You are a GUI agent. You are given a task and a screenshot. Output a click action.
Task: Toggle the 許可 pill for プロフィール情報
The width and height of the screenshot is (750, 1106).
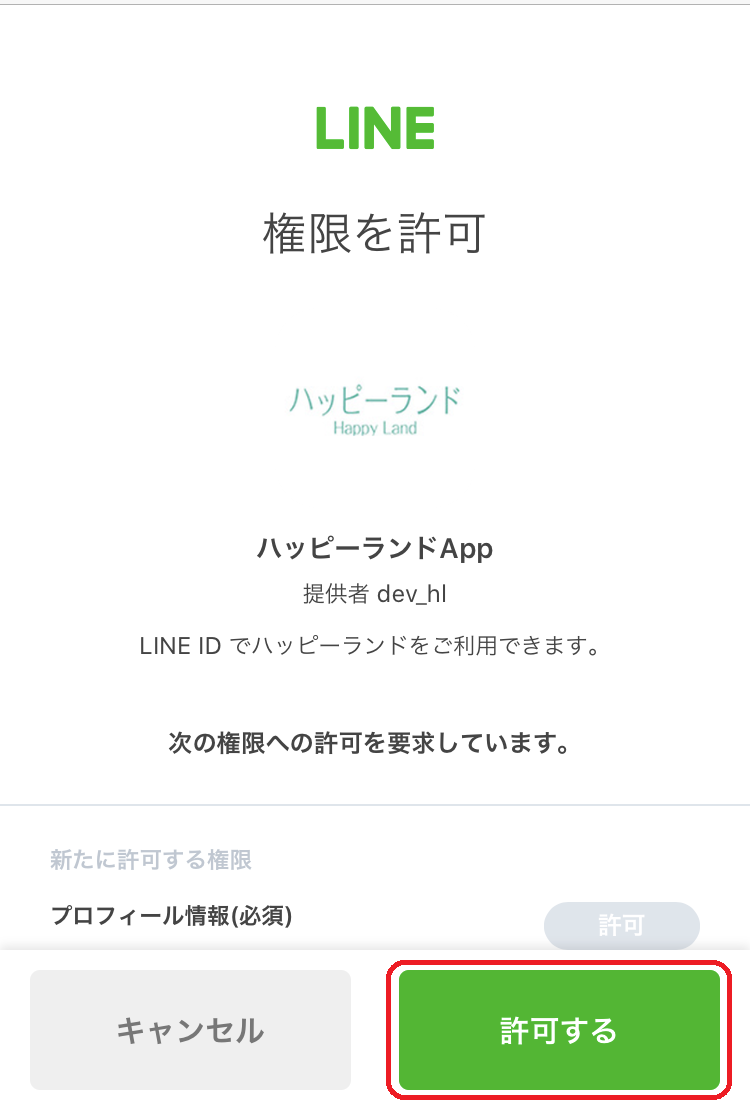(x=621, y=925)
